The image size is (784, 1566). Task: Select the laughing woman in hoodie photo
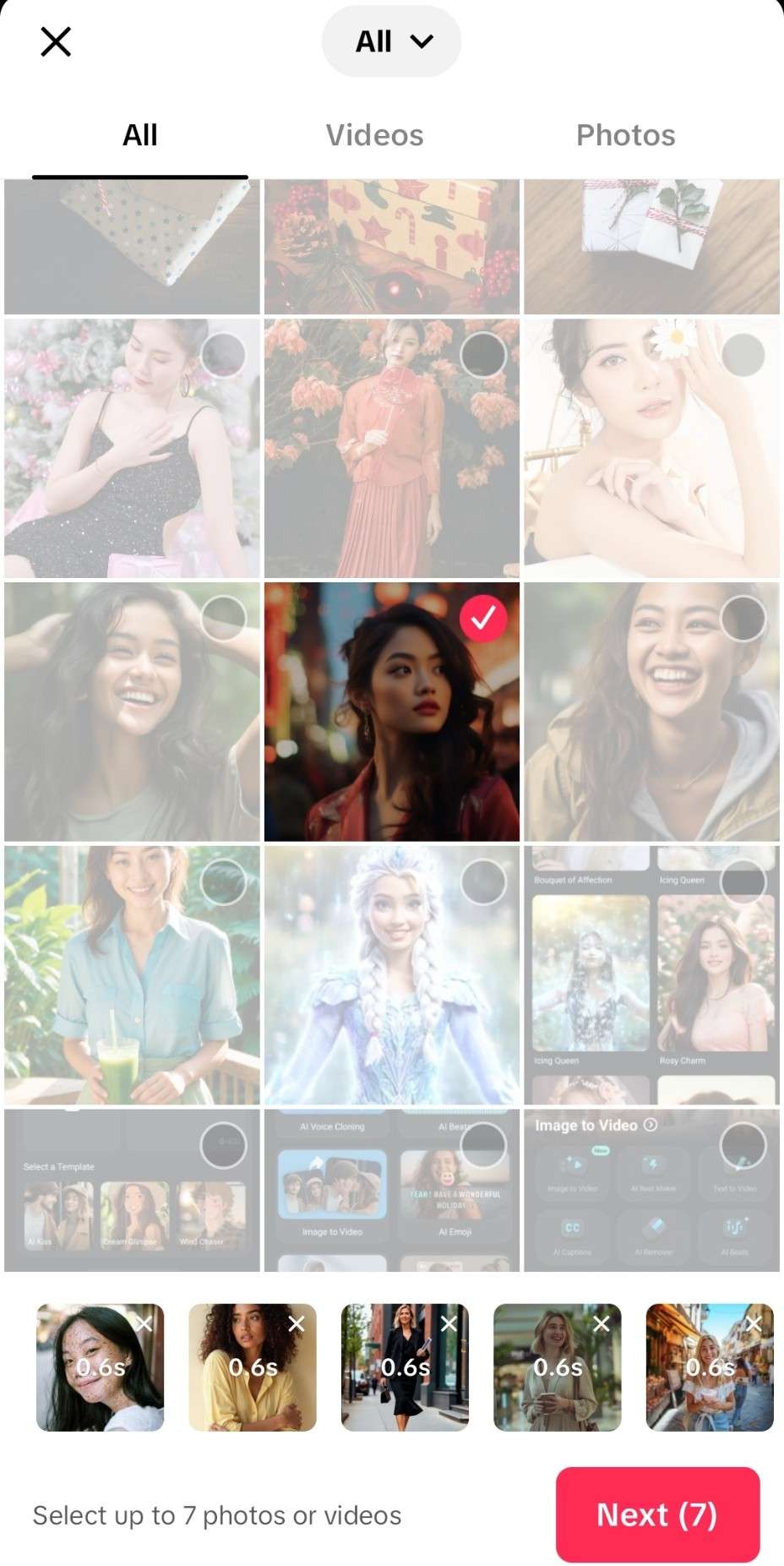pyautogui.click(x=743, y=619)
